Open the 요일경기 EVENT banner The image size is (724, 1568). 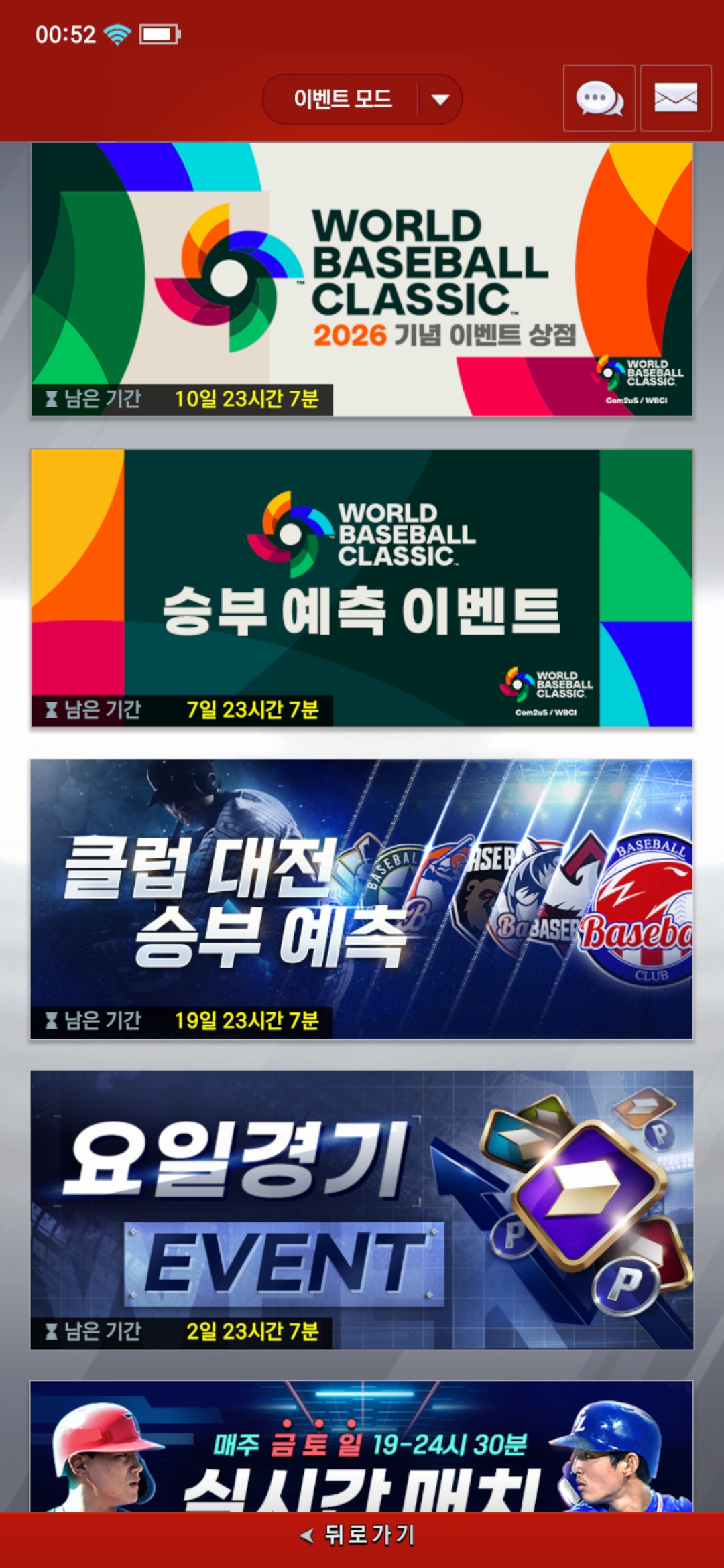pyautogui.click(x=362, y=1210)
